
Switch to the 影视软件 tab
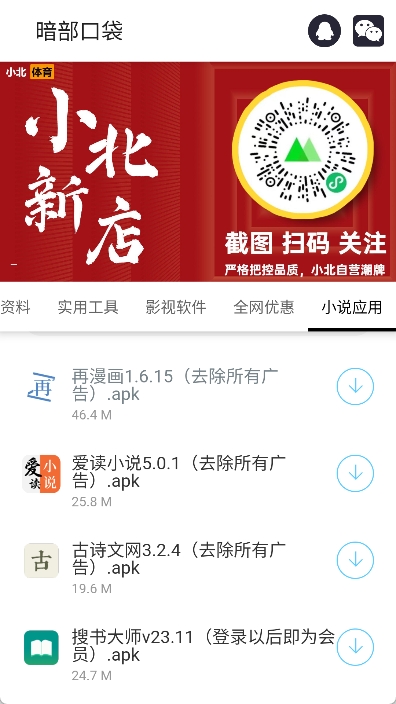tap(176, 308)
